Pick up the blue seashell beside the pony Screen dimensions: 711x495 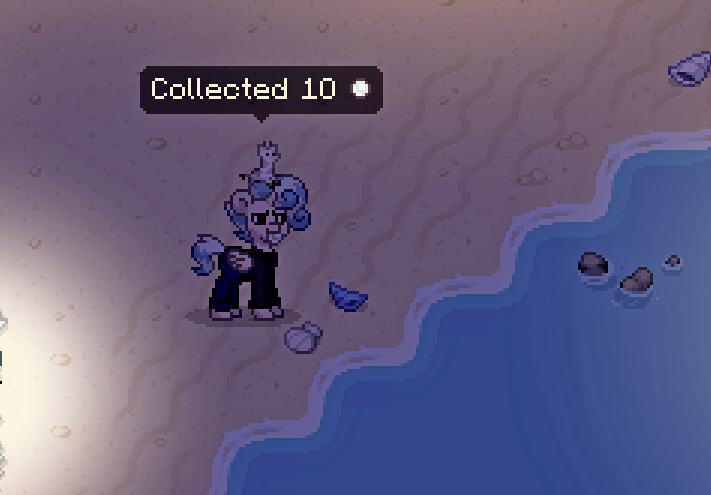(x=347, y=296)
